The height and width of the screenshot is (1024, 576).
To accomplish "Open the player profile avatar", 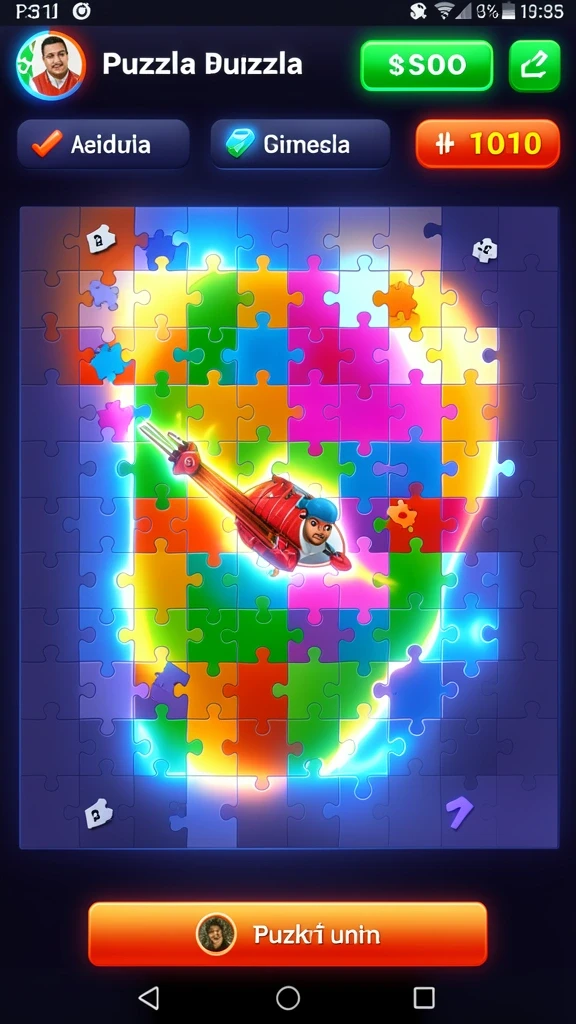I will click(51, 65).
